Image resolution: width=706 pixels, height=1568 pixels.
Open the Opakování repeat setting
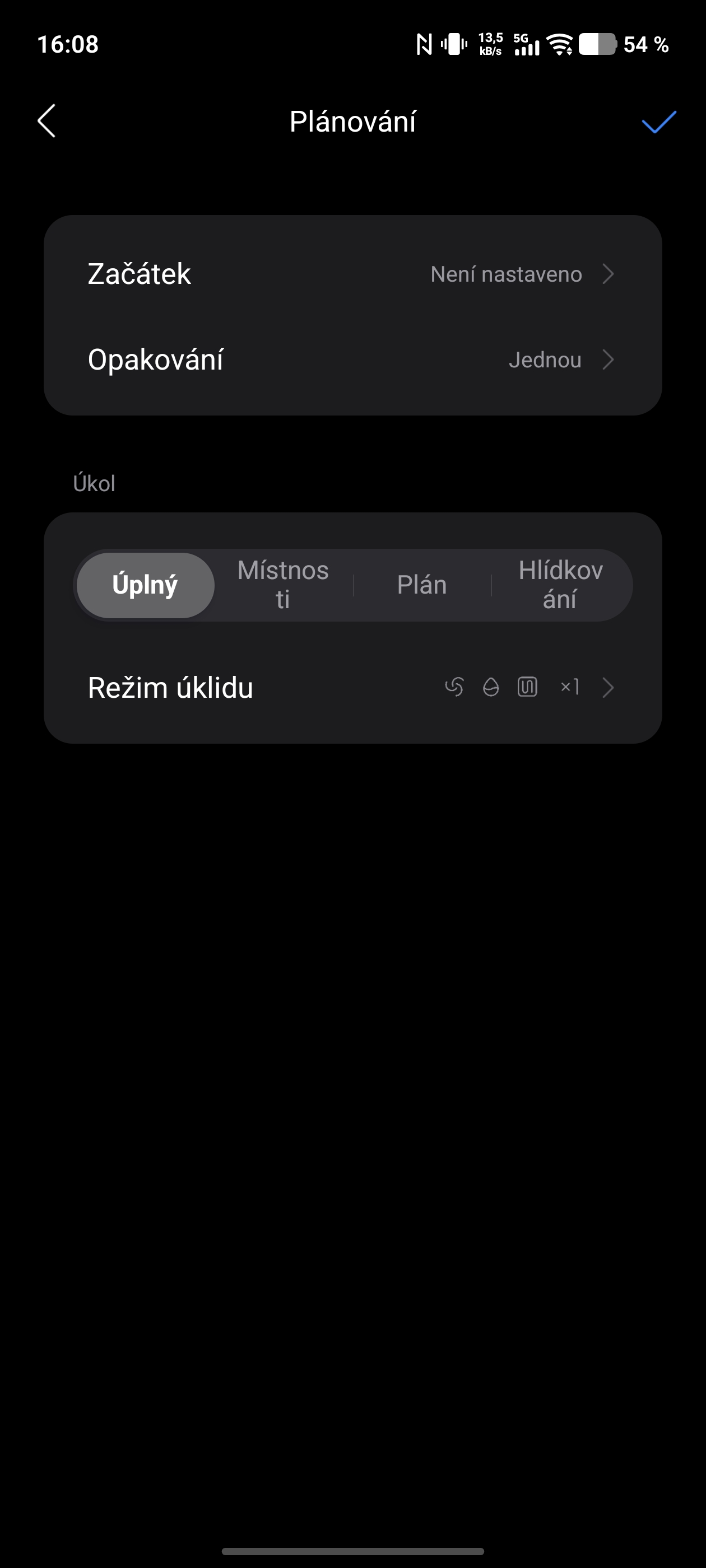point(352,360)
